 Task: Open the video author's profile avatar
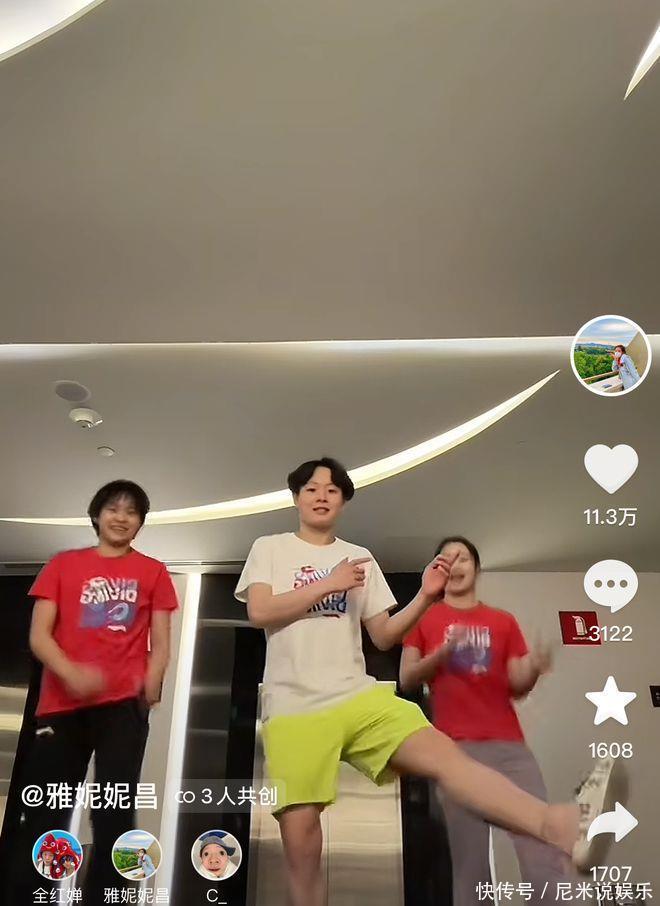pos(610,356)
